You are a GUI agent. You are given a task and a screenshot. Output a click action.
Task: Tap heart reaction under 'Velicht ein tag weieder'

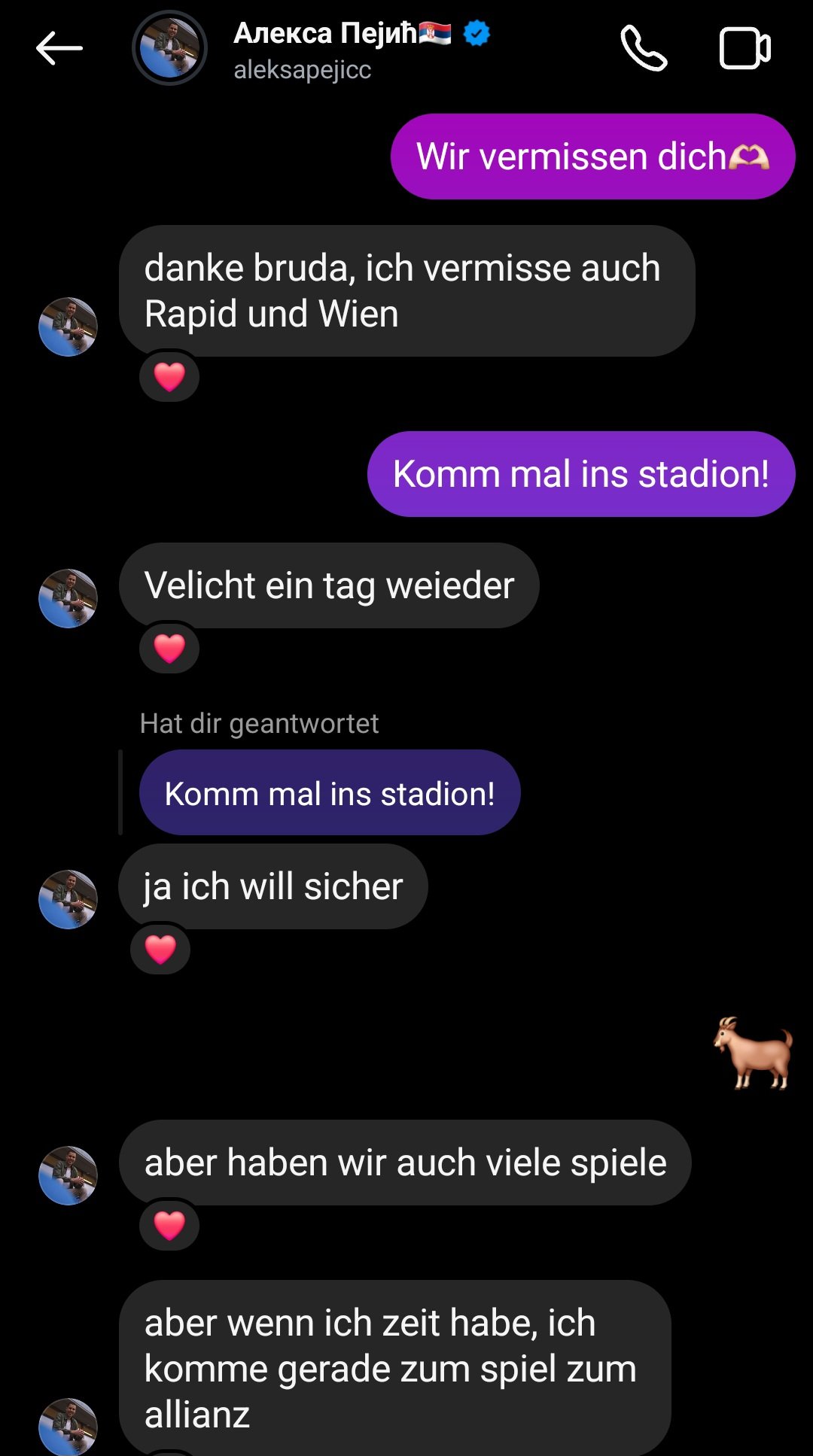169,648
